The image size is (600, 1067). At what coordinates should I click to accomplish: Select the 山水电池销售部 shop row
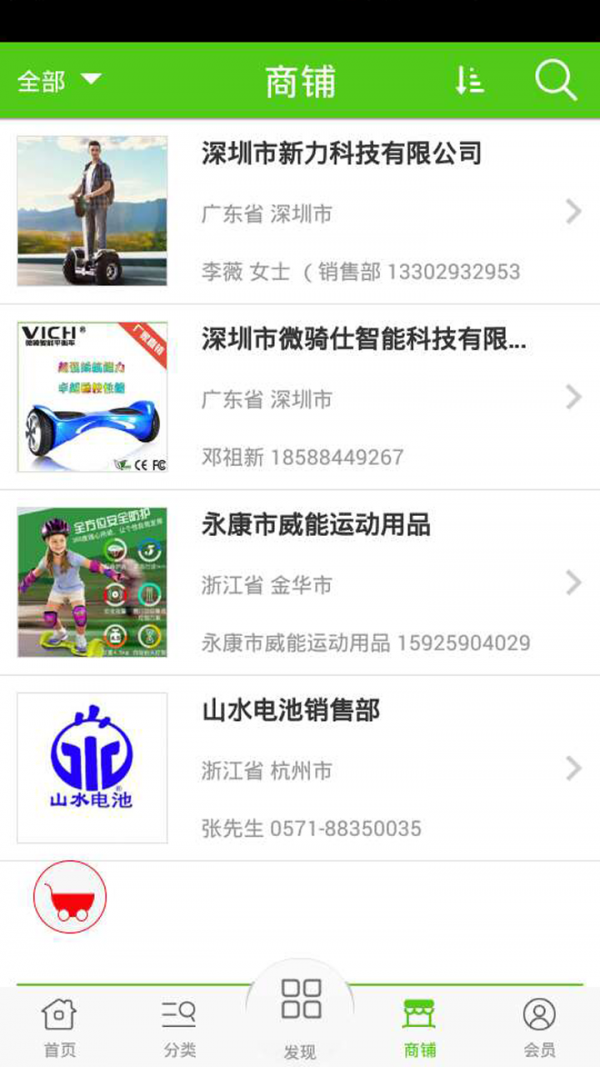click(300, 768)
